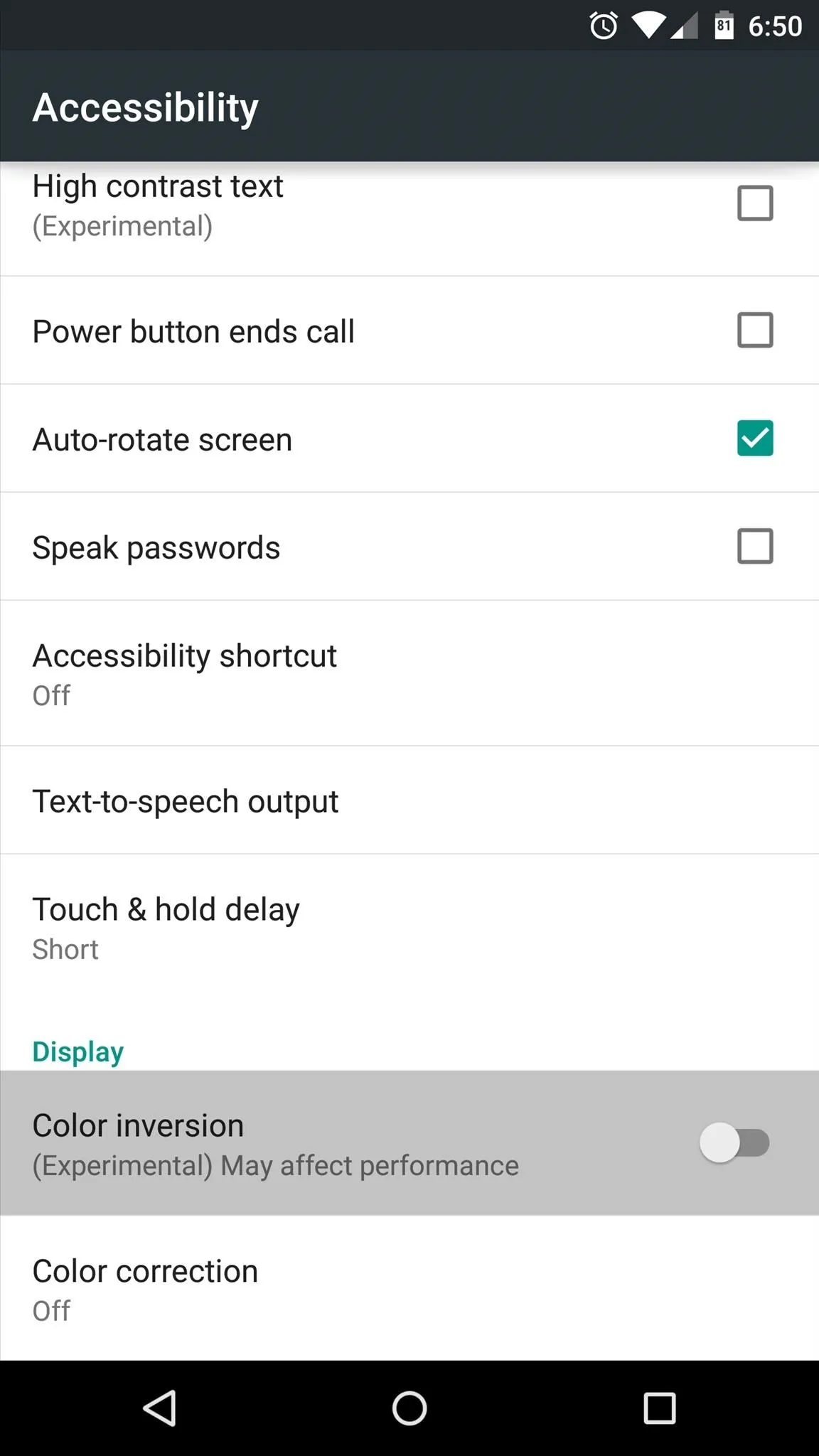Image resolution: width=819 pixels, height=1456 pixels.
Task: Turn on the Color inversion switch
Action: coord(735,1143)
